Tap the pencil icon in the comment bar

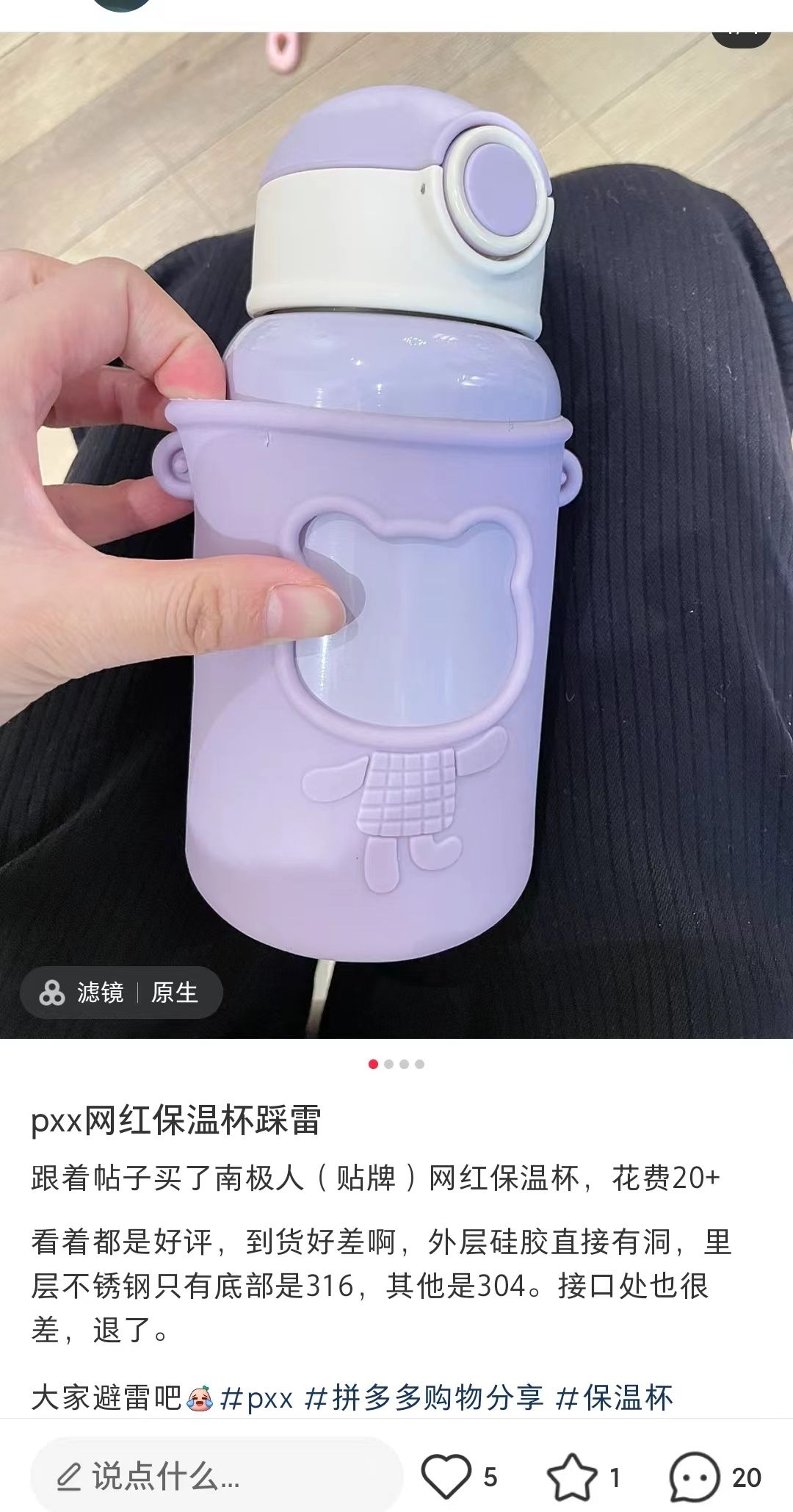click(x=70, y=1475)
